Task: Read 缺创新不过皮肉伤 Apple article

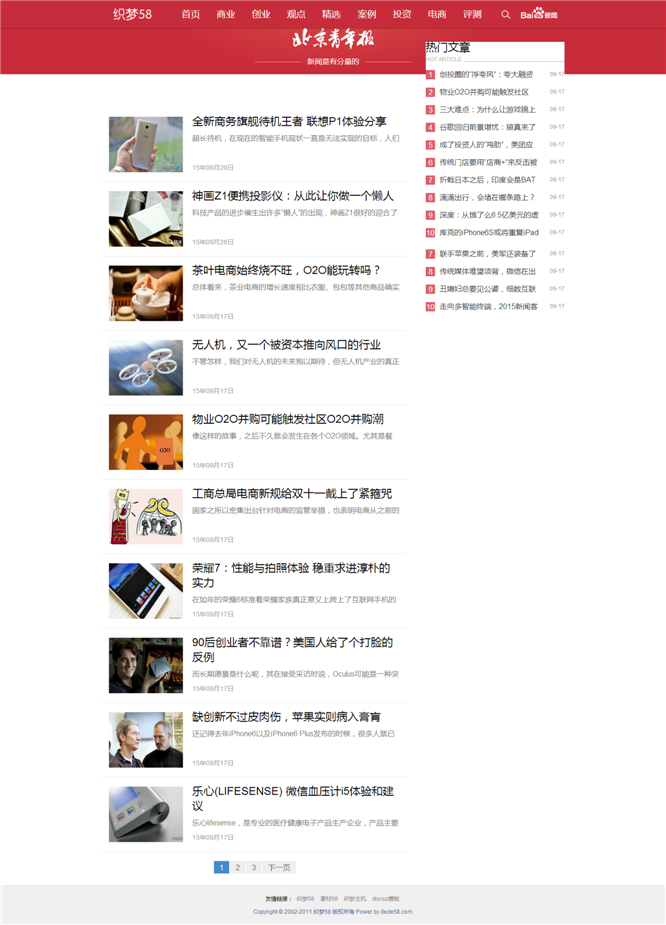Action: pyautogui.click(x=286, y=717)
